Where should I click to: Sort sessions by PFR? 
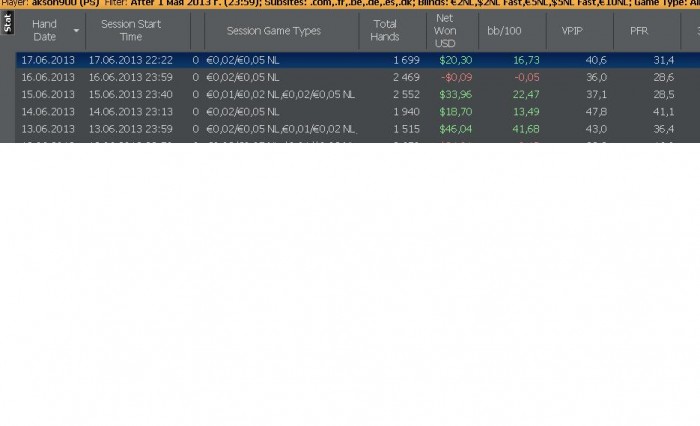click(x=639, y=31)
